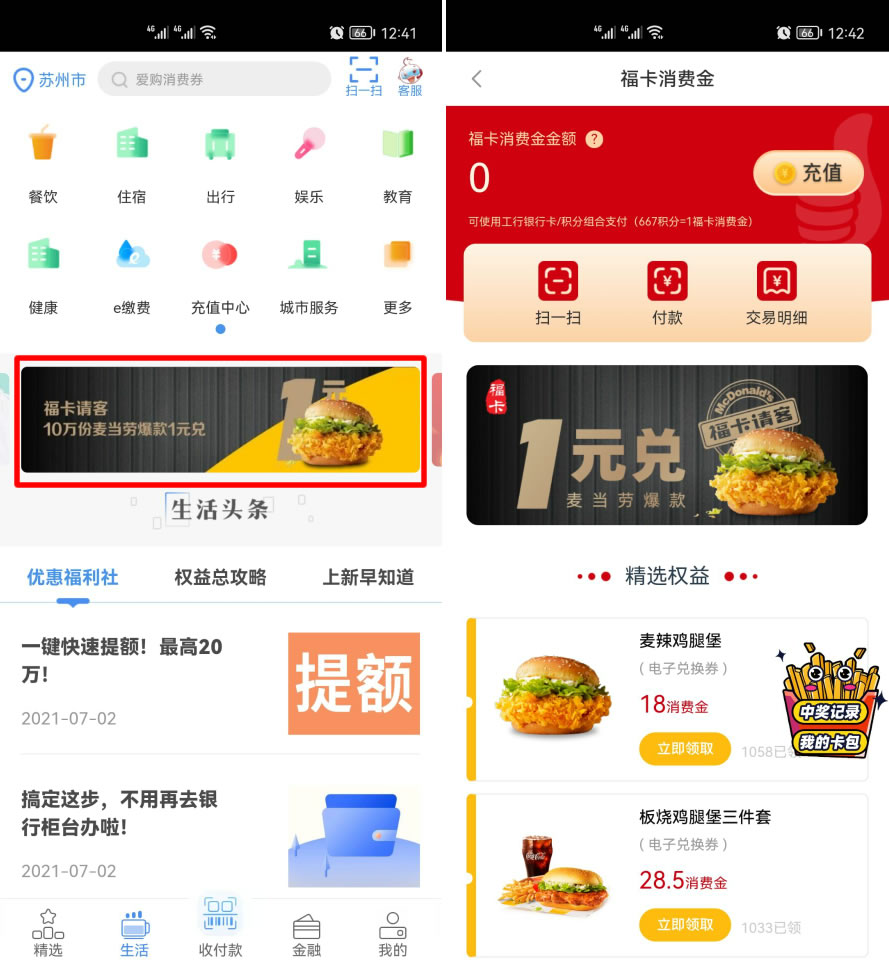Viewport: 889px width, 960px height.
Task: Switch to the 上新早知道 tab
Action: [367, 577]
